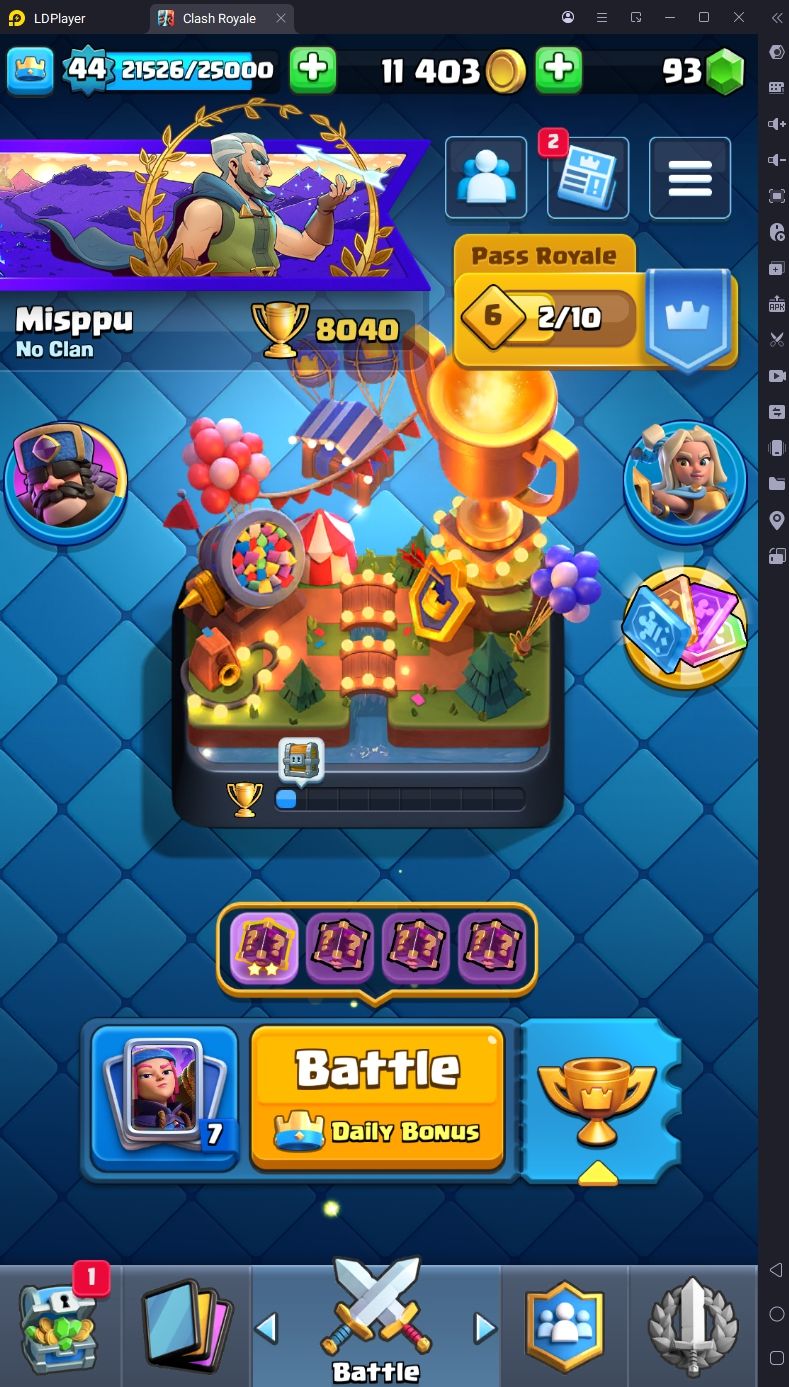Open battle deck selector with 7 badge

click(x=165, y=1097)
